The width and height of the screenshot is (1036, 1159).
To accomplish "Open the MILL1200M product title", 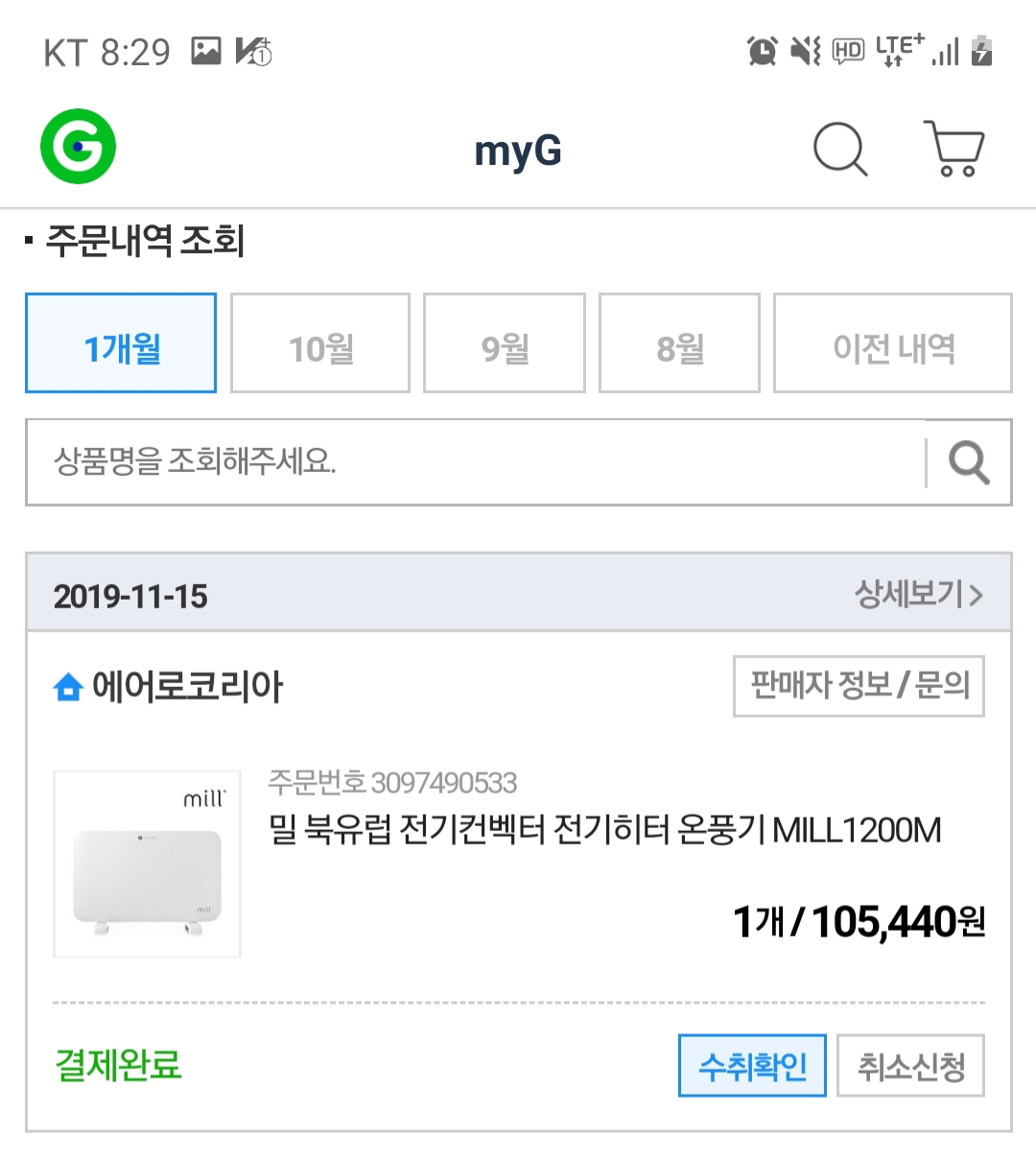I will [x=604, y=829].
